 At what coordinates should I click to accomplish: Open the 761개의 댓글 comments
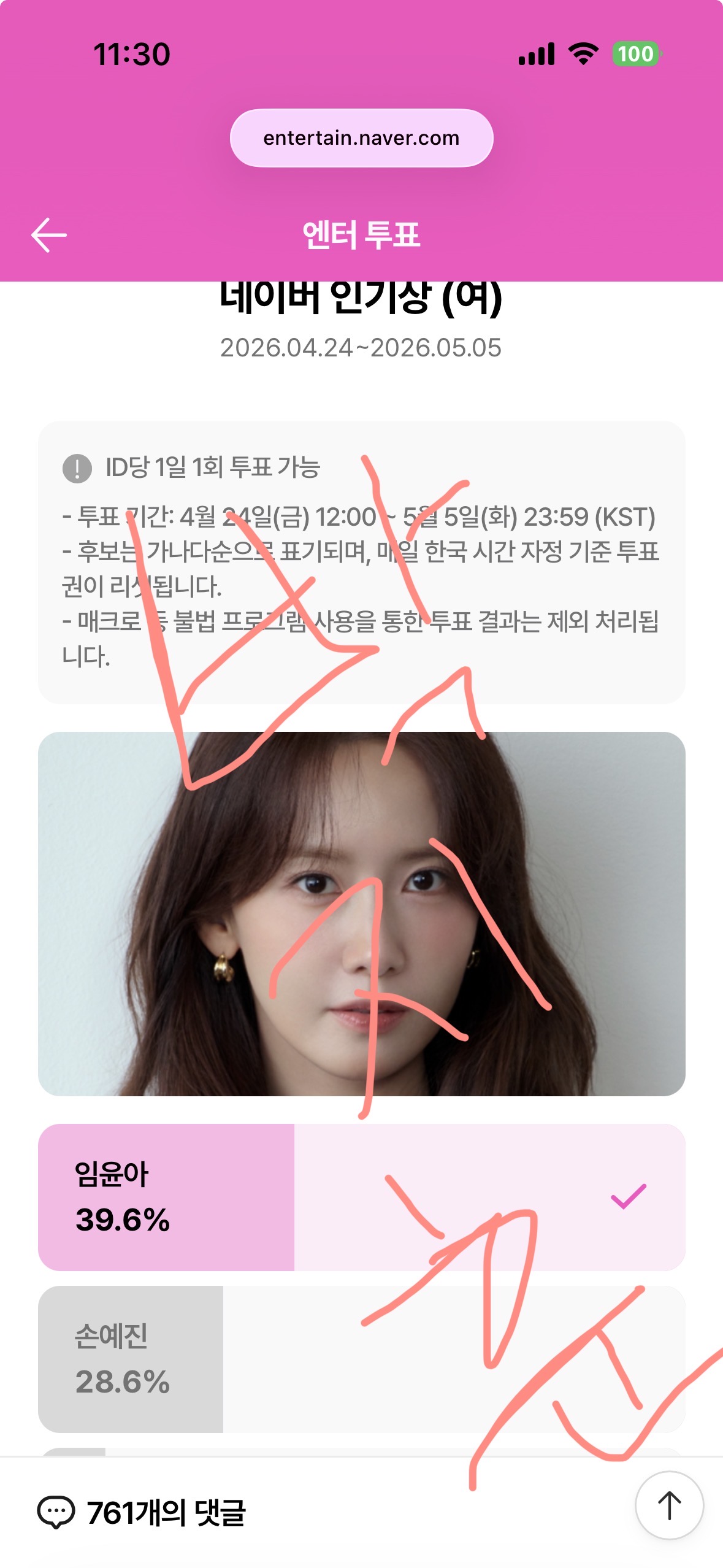[142, 1512]
